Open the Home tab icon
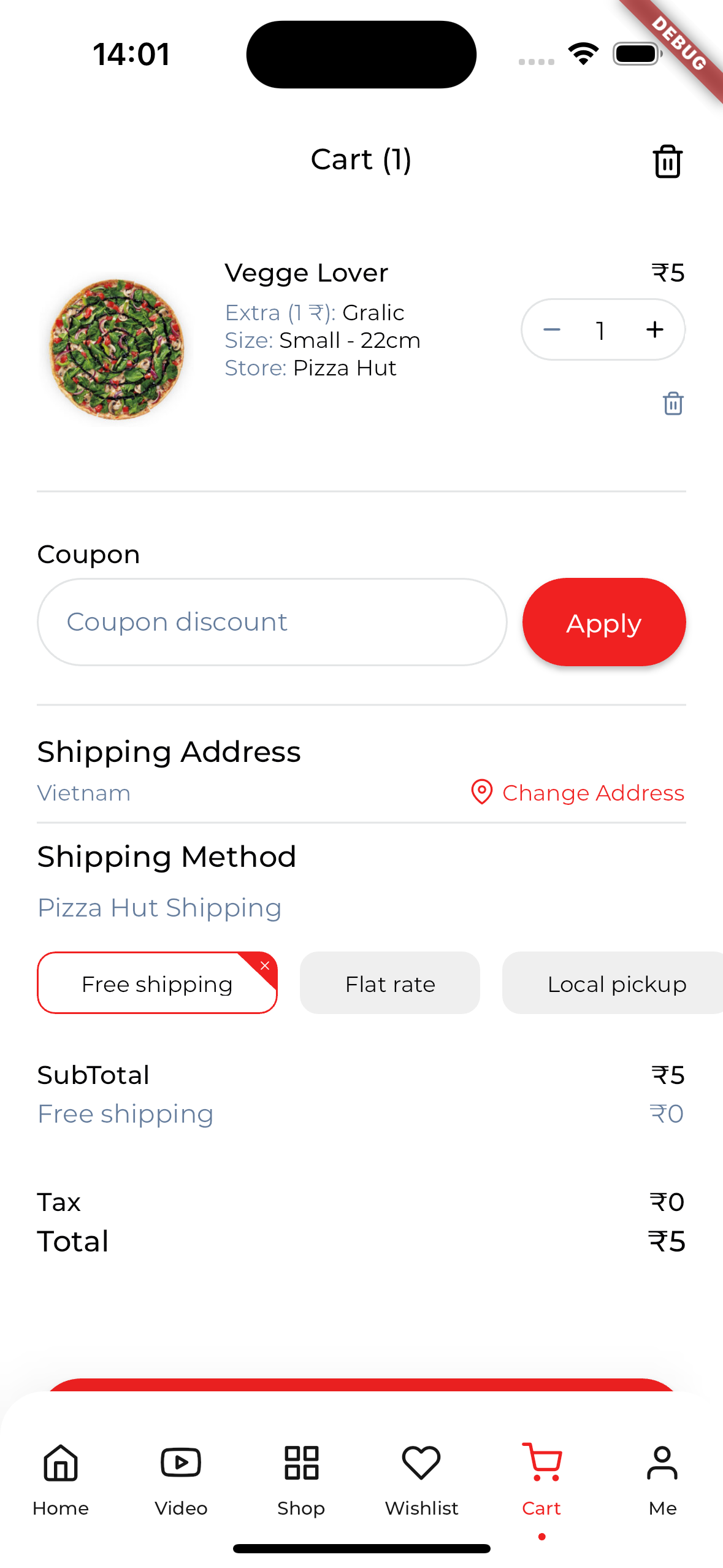Screen dimensions: 723x1568 [x=60, y=1462]
